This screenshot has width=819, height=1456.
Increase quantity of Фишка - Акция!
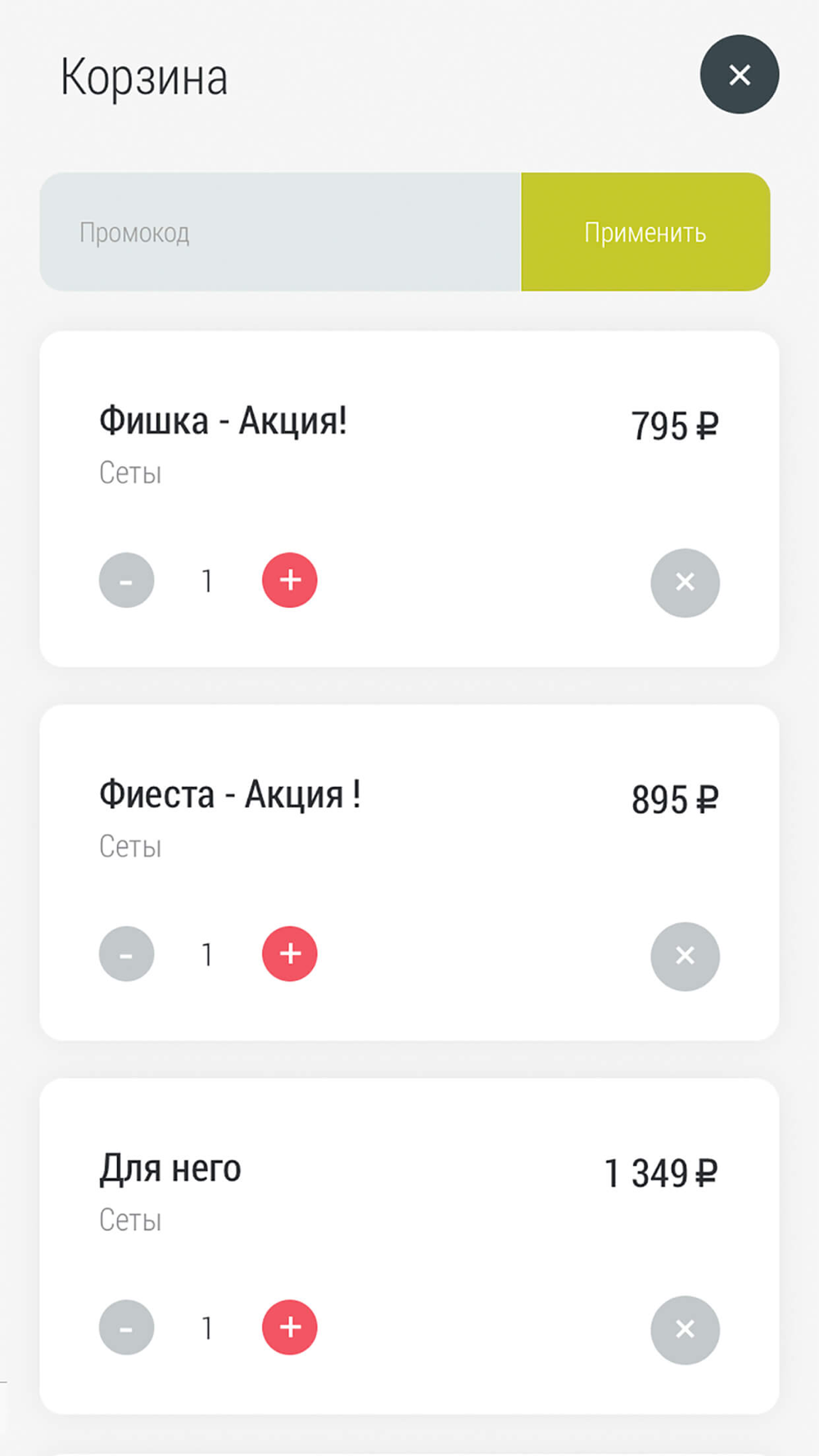290,581
